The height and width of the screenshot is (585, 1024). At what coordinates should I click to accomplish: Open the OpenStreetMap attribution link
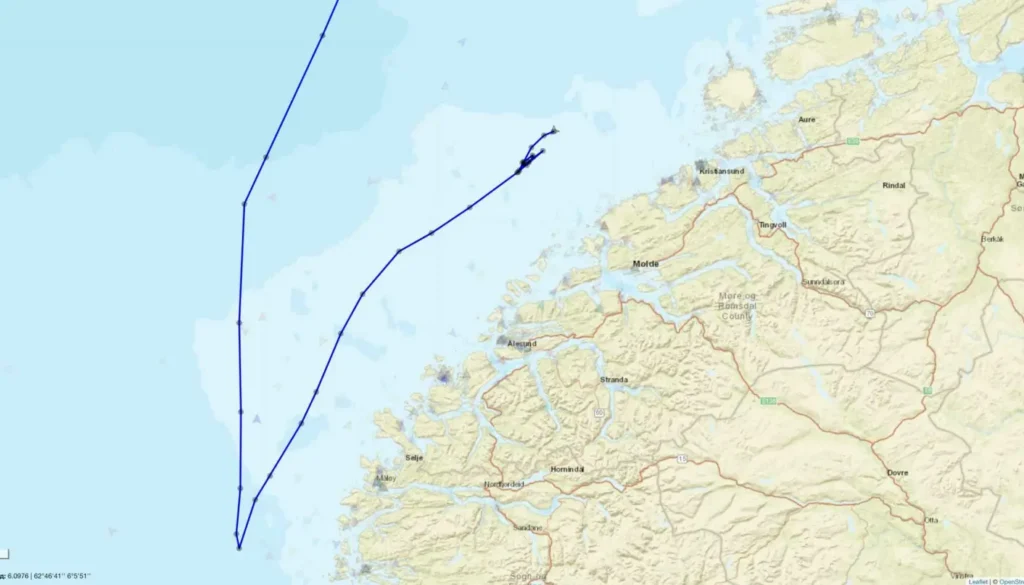click(x=1010, y=581)
